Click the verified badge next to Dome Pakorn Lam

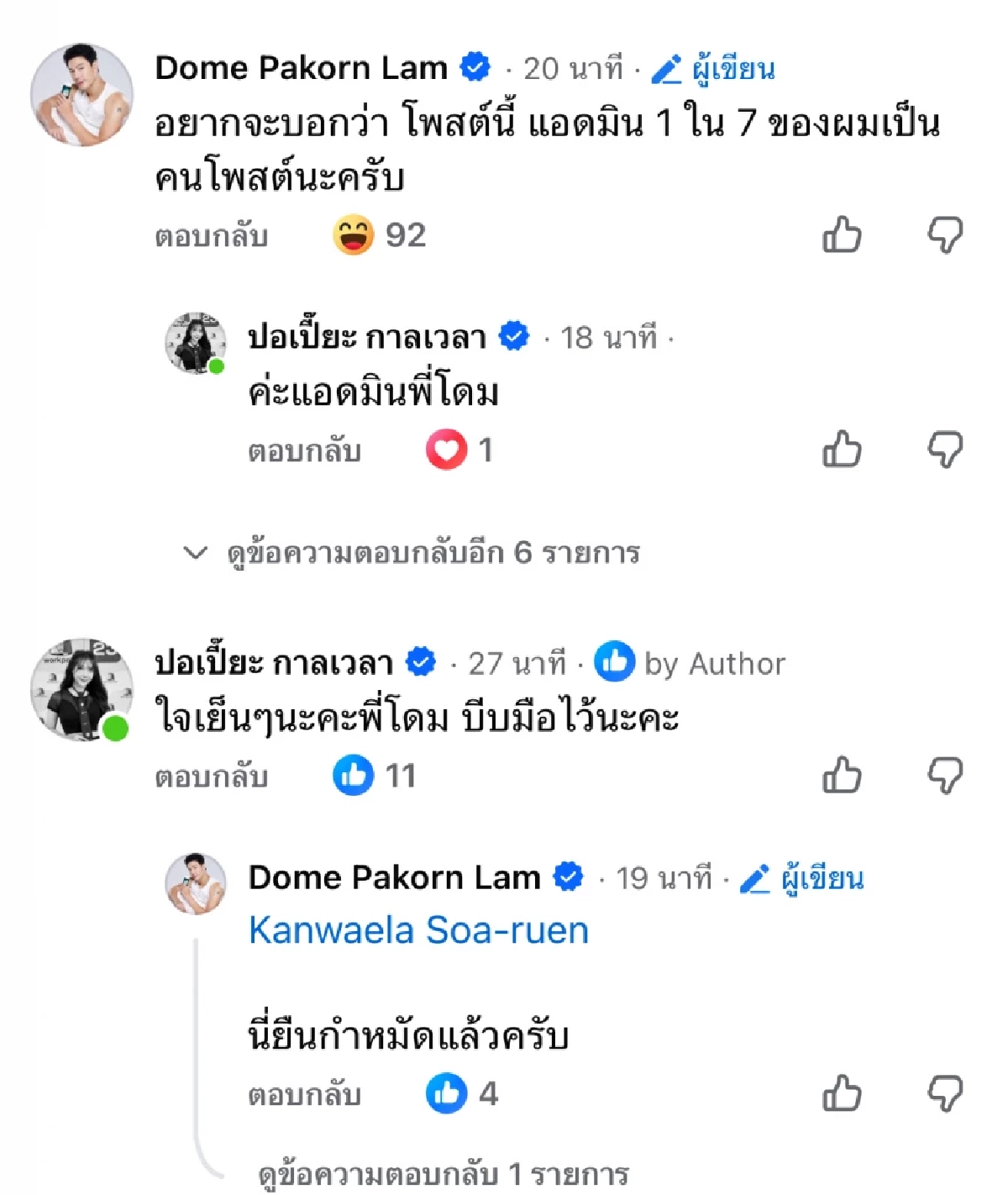point(475,66)
